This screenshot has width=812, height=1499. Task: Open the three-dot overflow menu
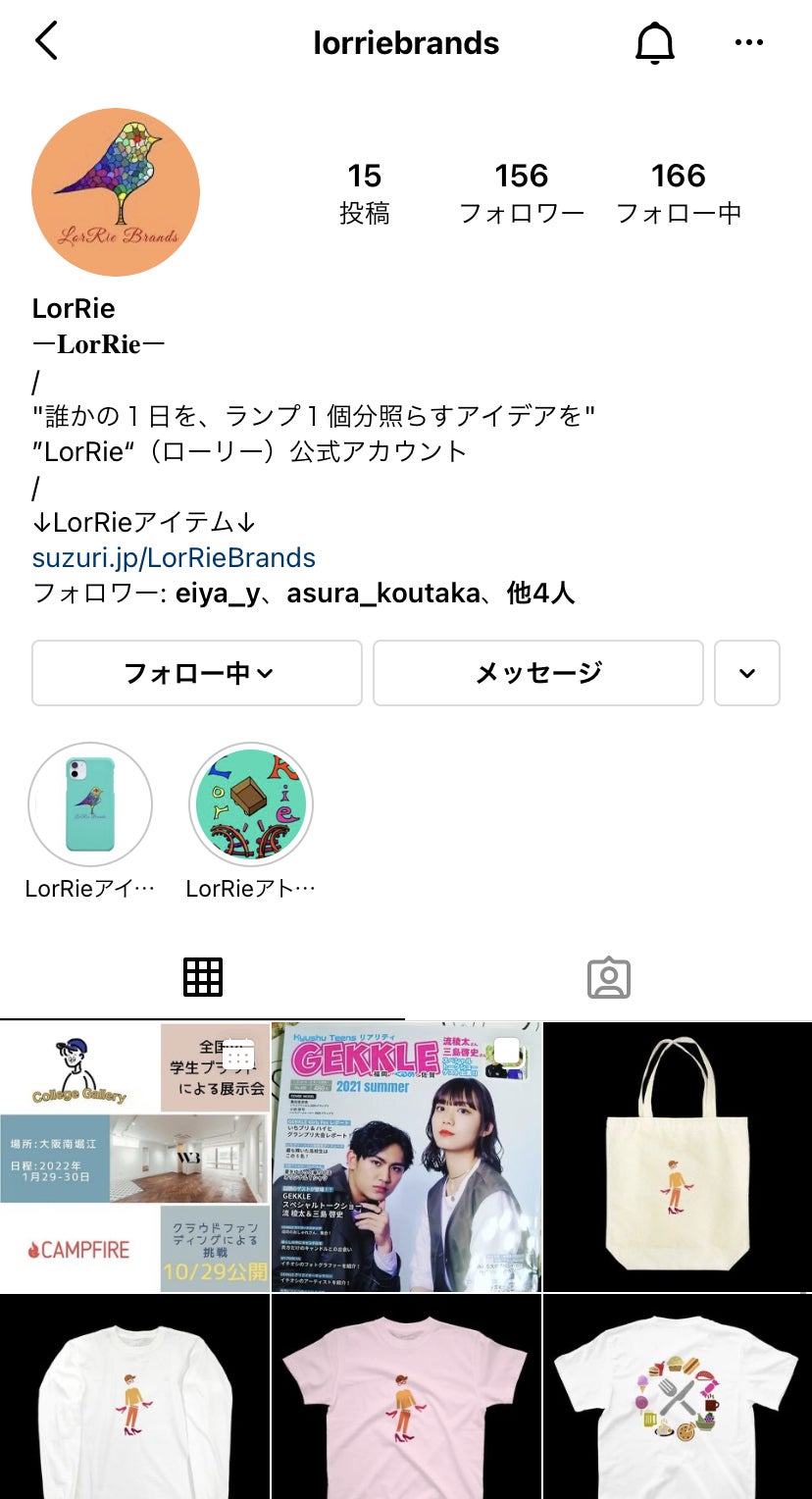pos(748,43)
